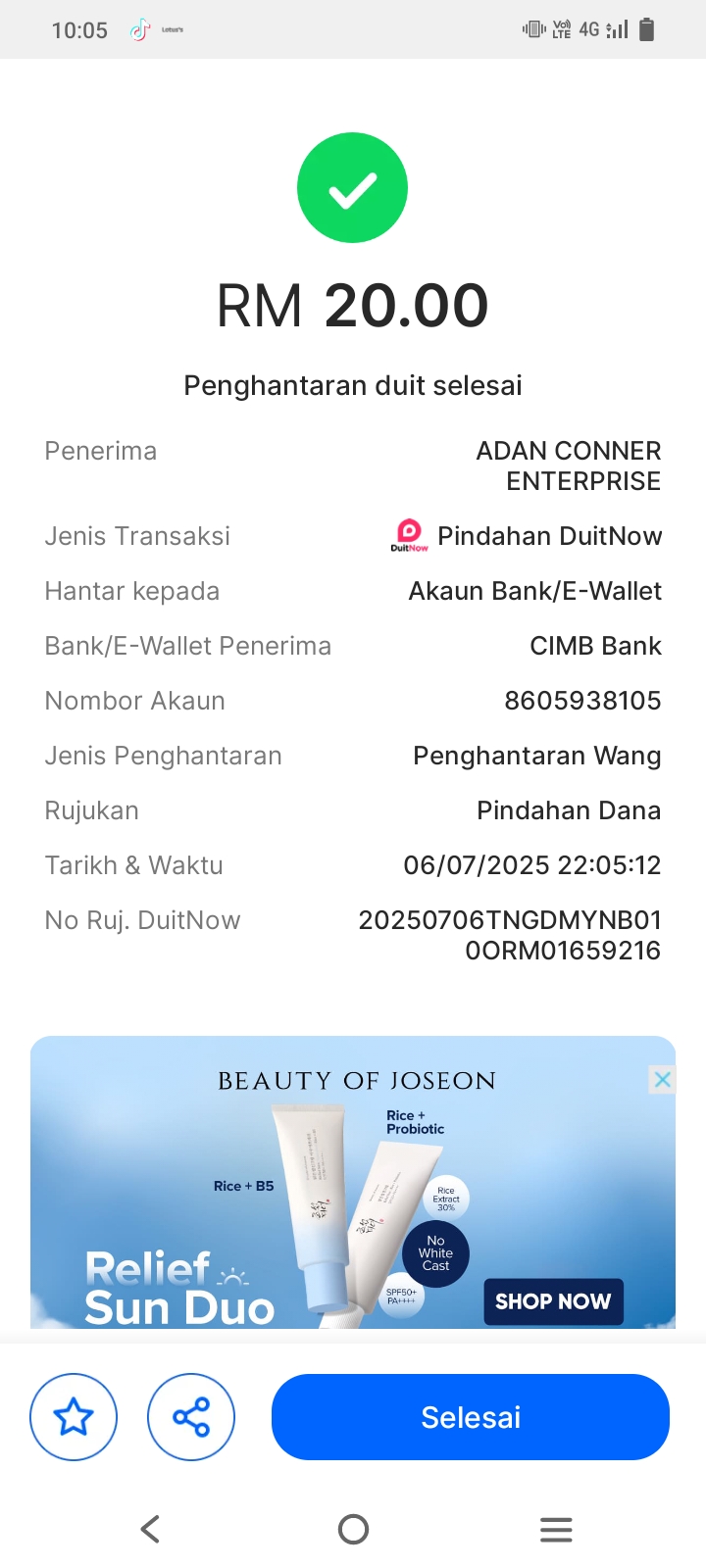Screen dimensions: 706x1568
Task: Share the transaction receipt
Action: click(x=191, y=1417)
